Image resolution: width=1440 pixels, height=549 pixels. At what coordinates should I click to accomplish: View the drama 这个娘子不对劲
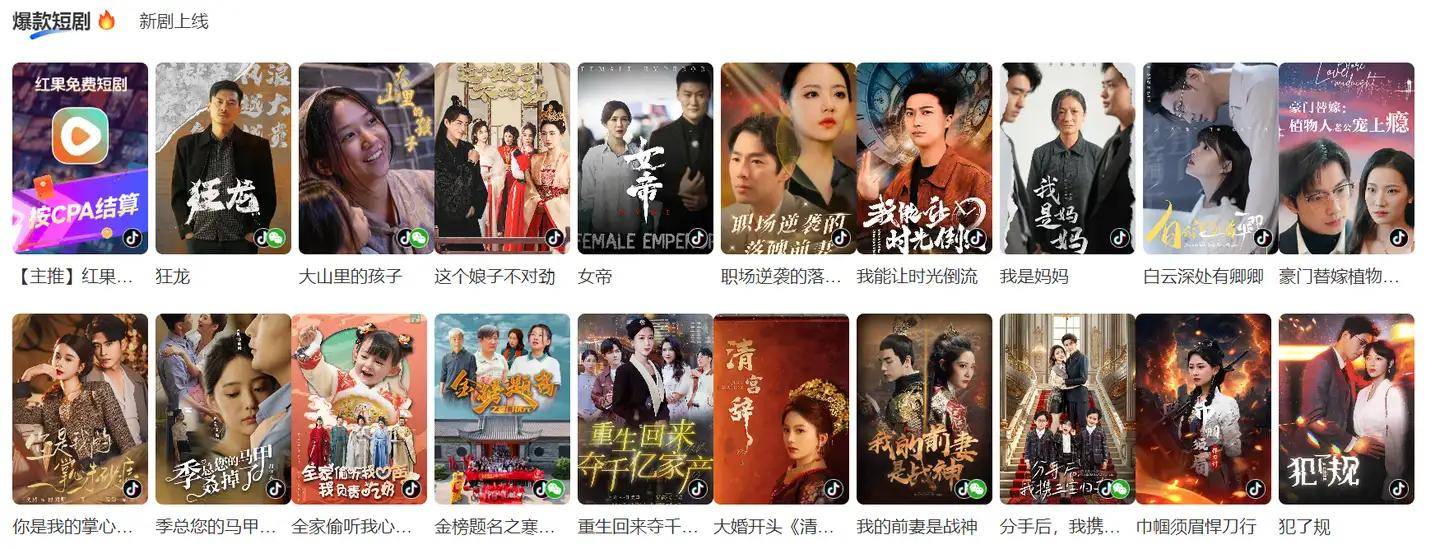502,158
